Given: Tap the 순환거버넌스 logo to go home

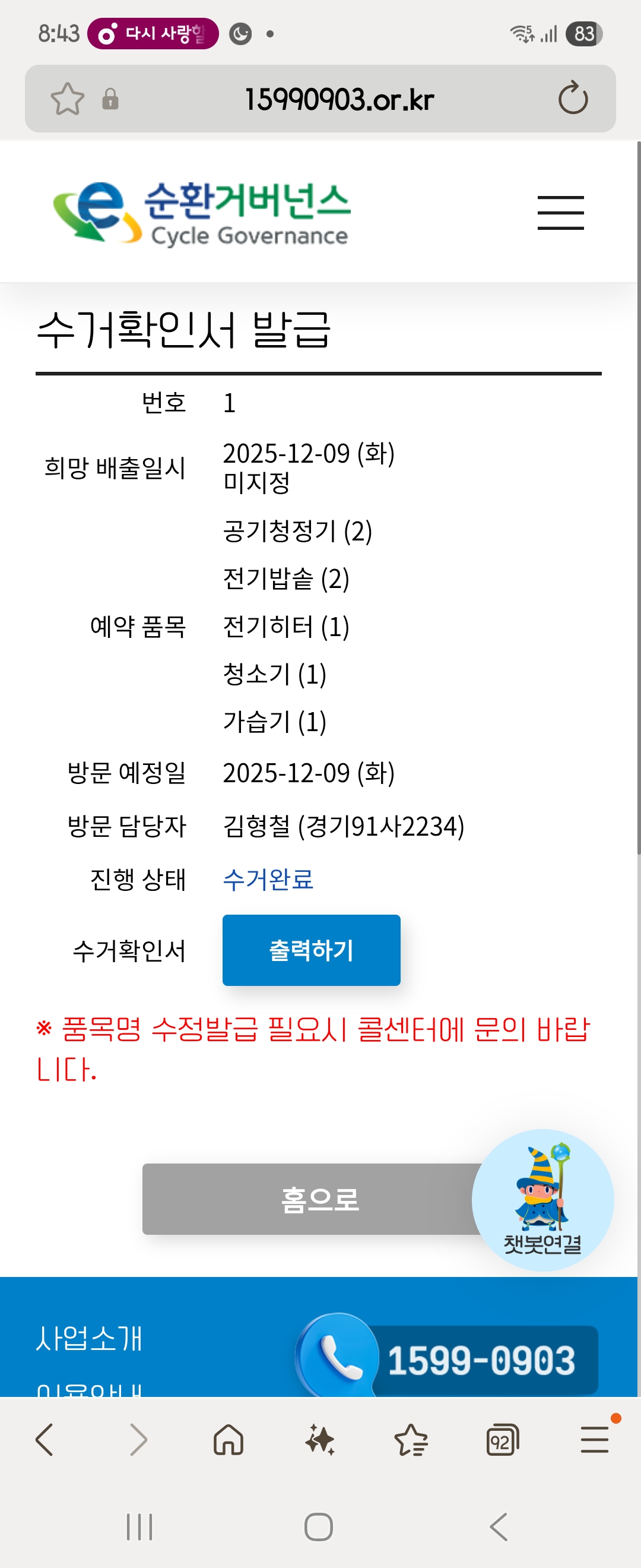Looking at the screenshot, I should (202, 213).
